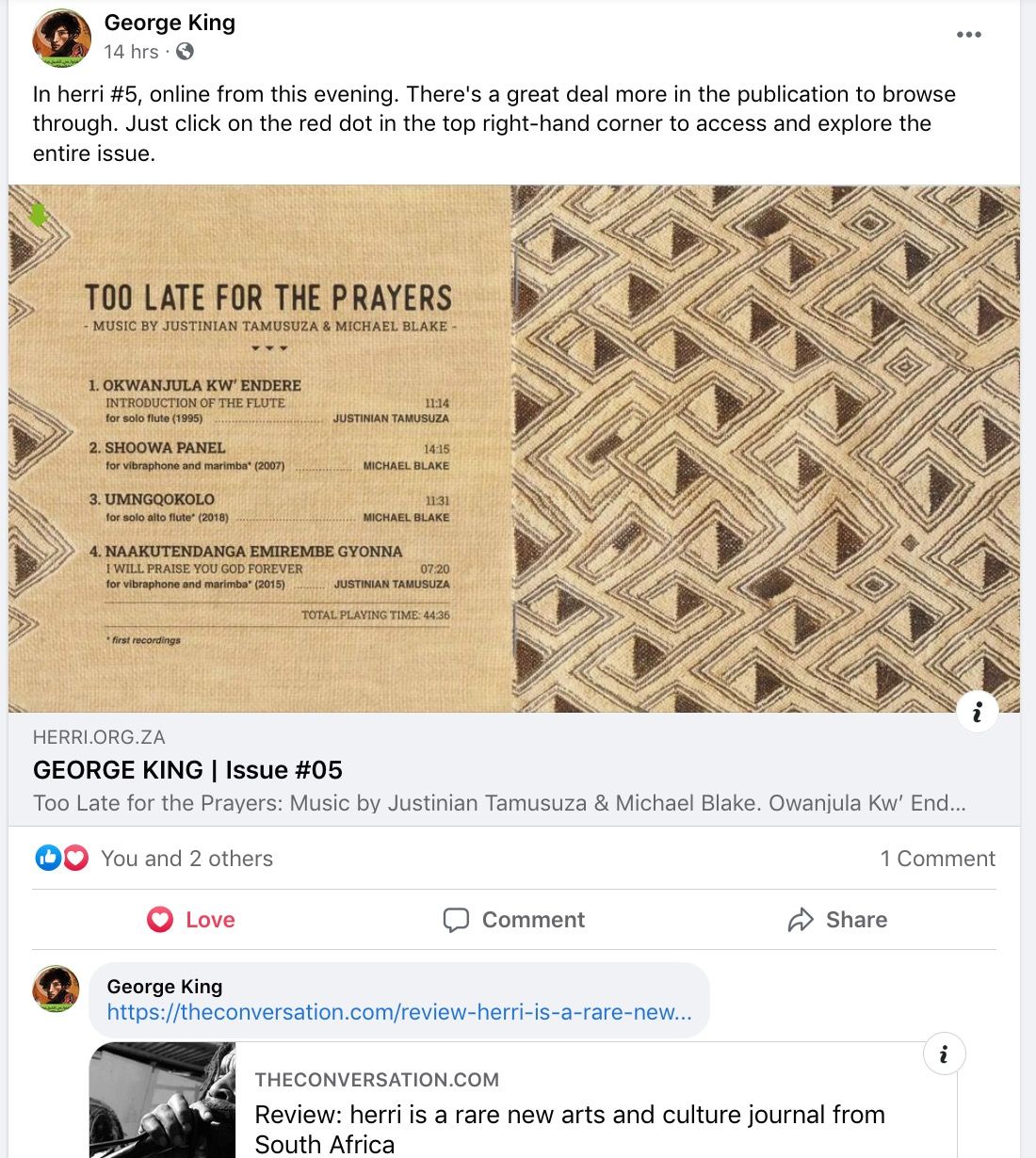The width and height of the screenshot is (1036, 1158).
Task: Show info about the herri.org.za link
Action: click(x=977, y=712)
